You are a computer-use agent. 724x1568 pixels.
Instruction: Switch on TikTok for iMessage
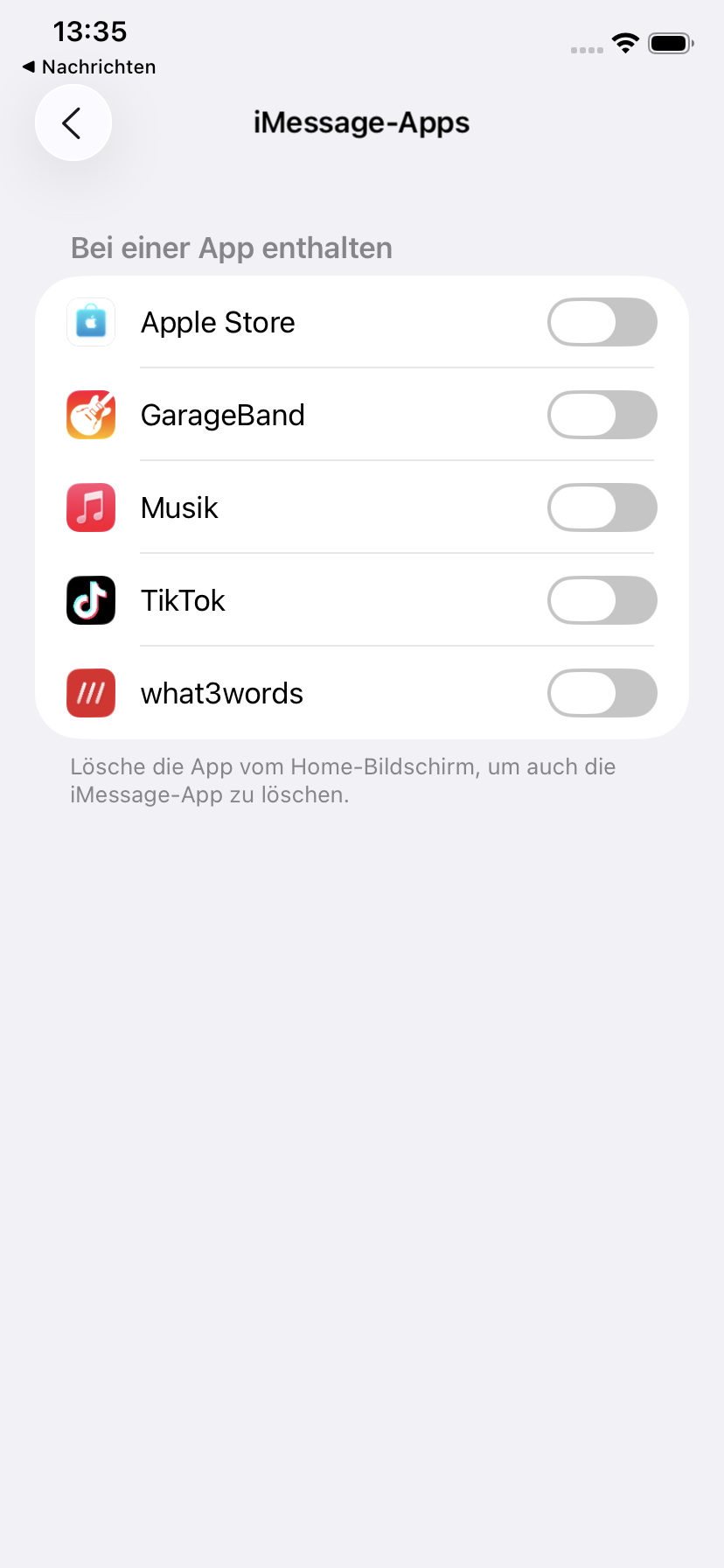pyautogui.click(x=602, y=600)
